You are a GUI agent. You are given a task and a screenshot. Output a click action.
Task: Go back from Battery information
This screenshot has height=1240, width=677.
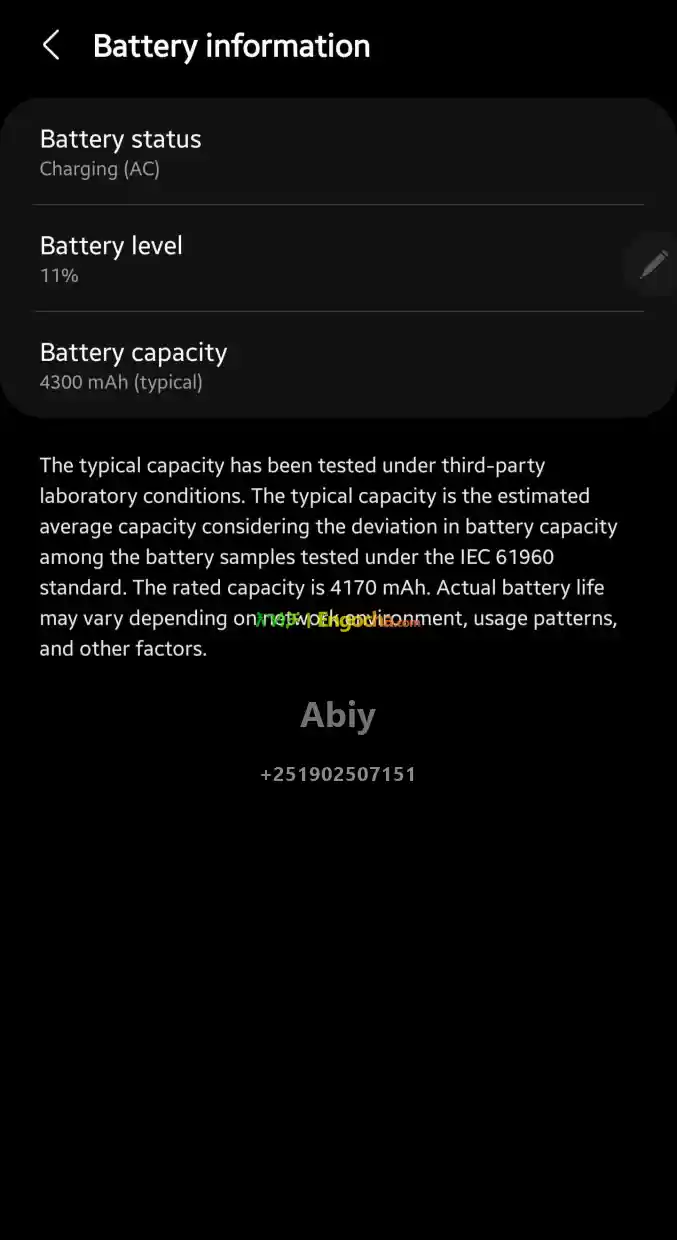51,45
